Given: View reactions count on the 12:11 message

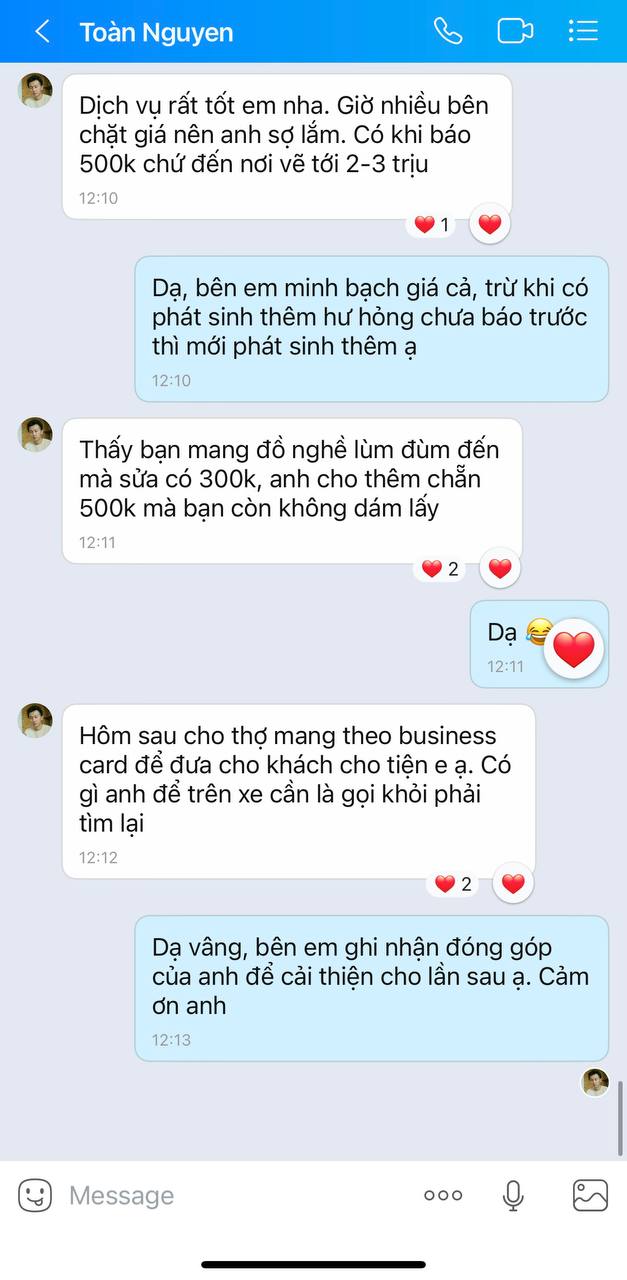Looking at the screenshot, I should (x=440, y=569).
